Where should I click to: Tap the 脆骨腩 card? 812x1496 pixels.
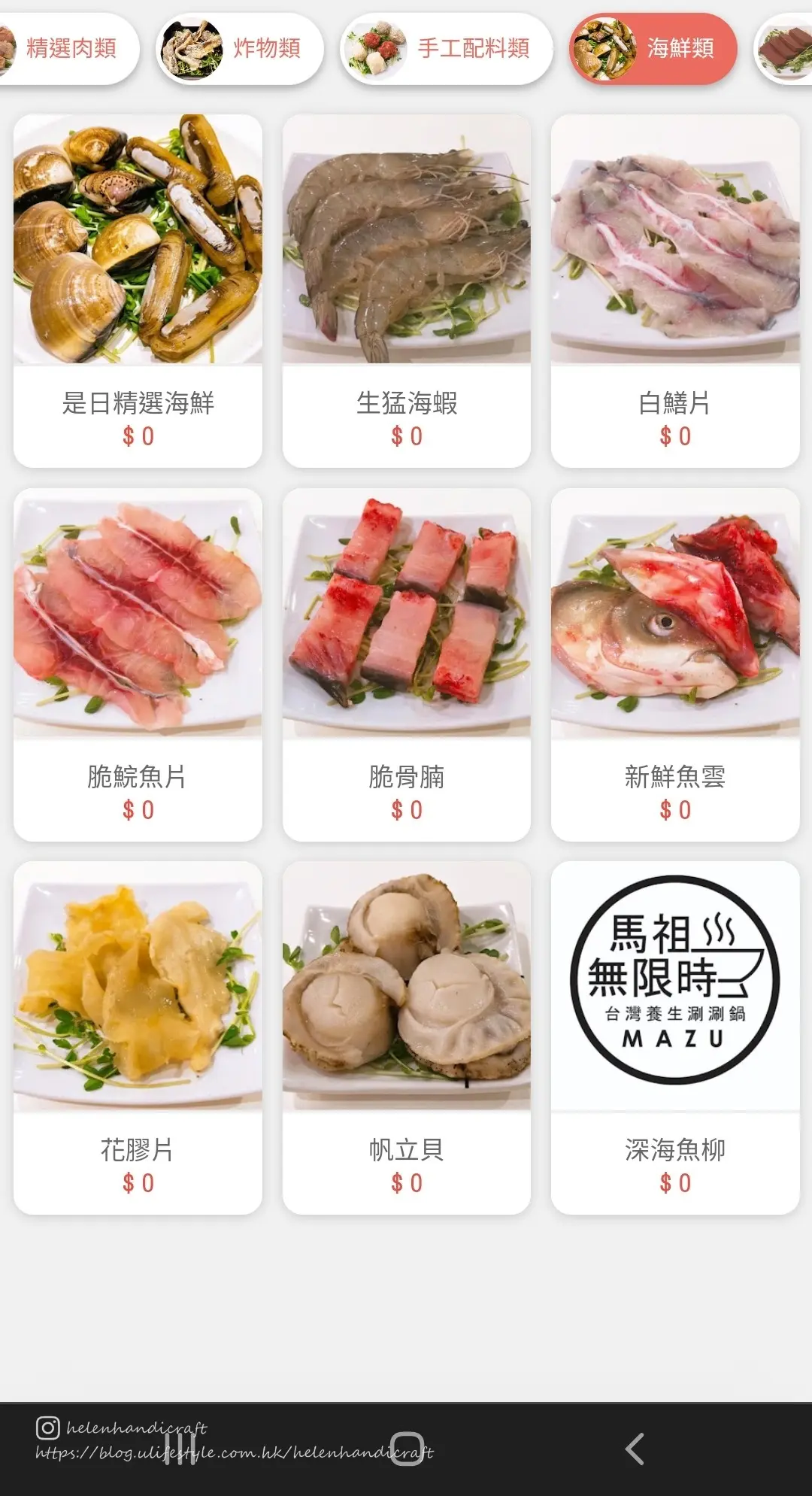click(407, 664)
